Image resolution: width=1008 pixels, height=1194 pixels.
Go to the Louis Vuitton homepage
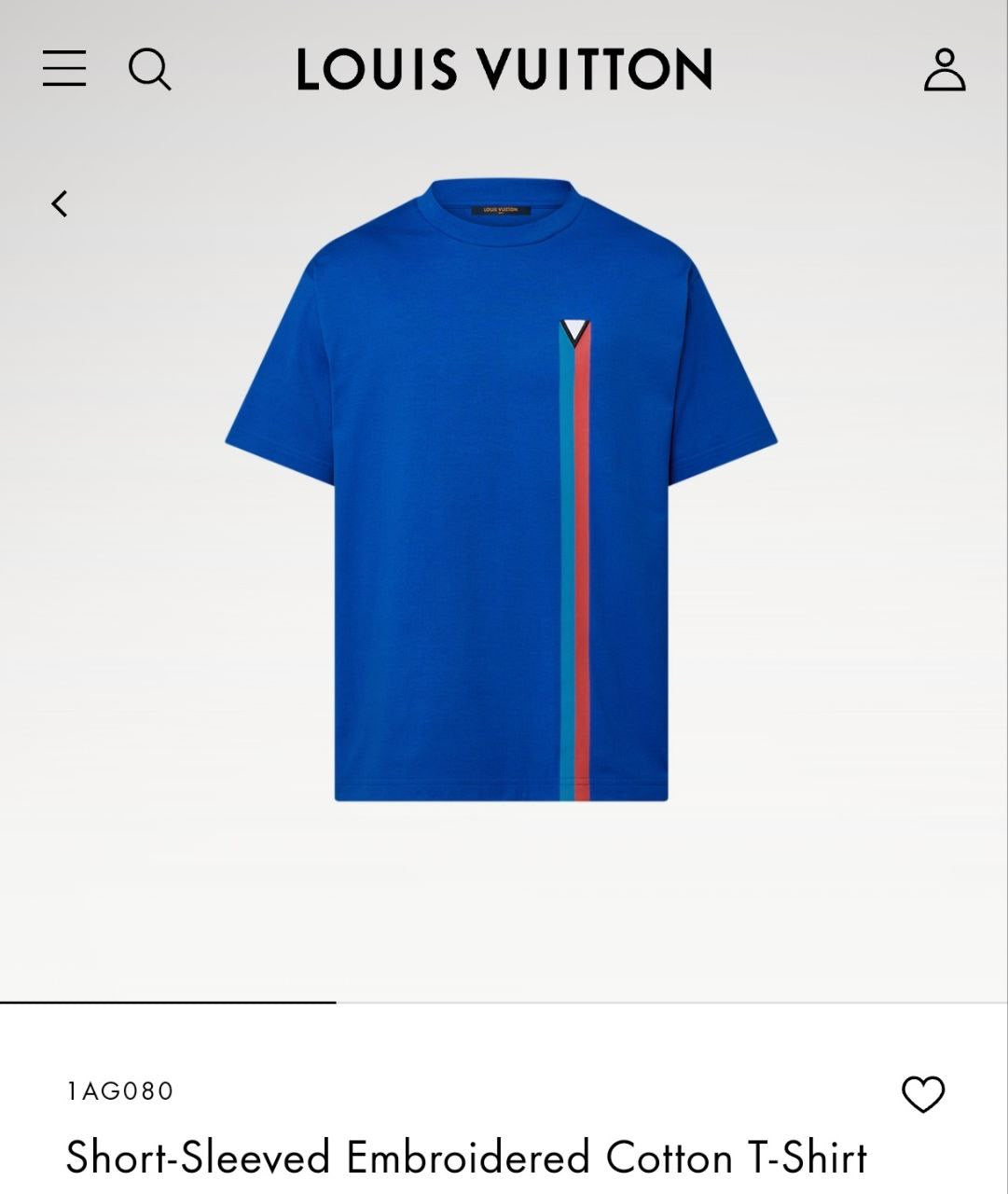(504, 70)
